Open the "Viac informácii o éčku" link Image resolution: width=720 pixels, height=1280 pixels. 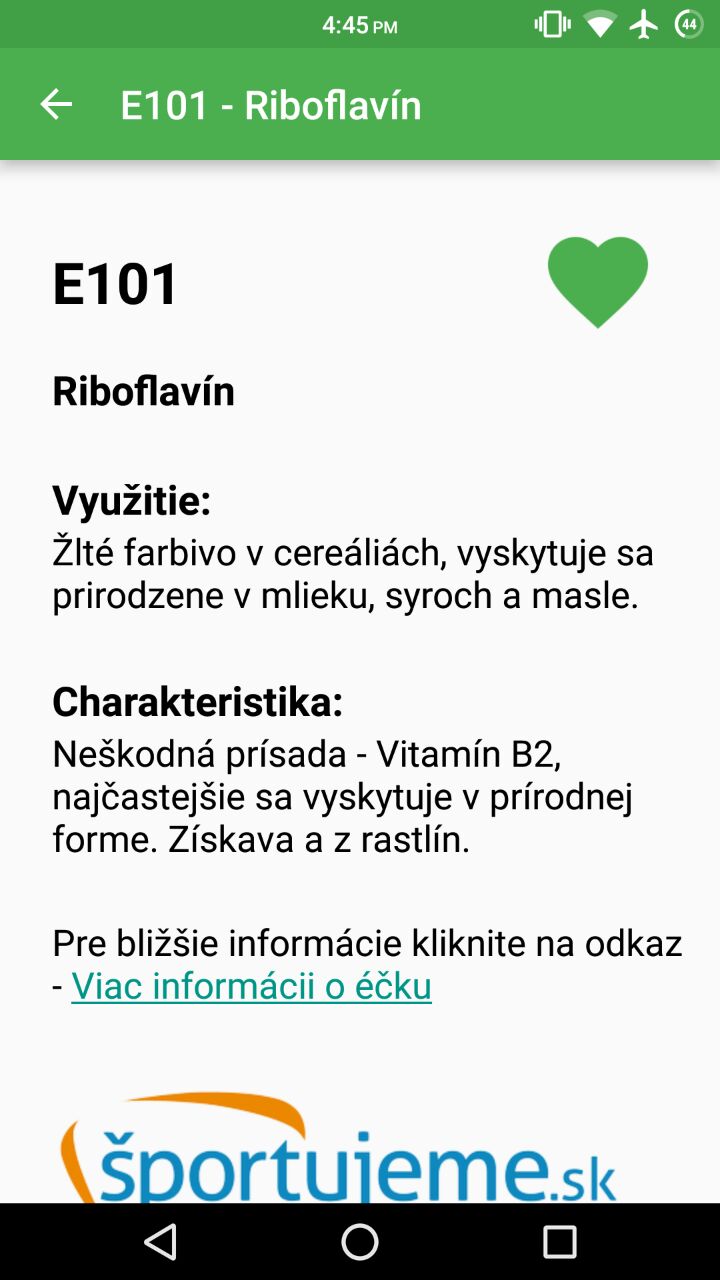point(251,986)
